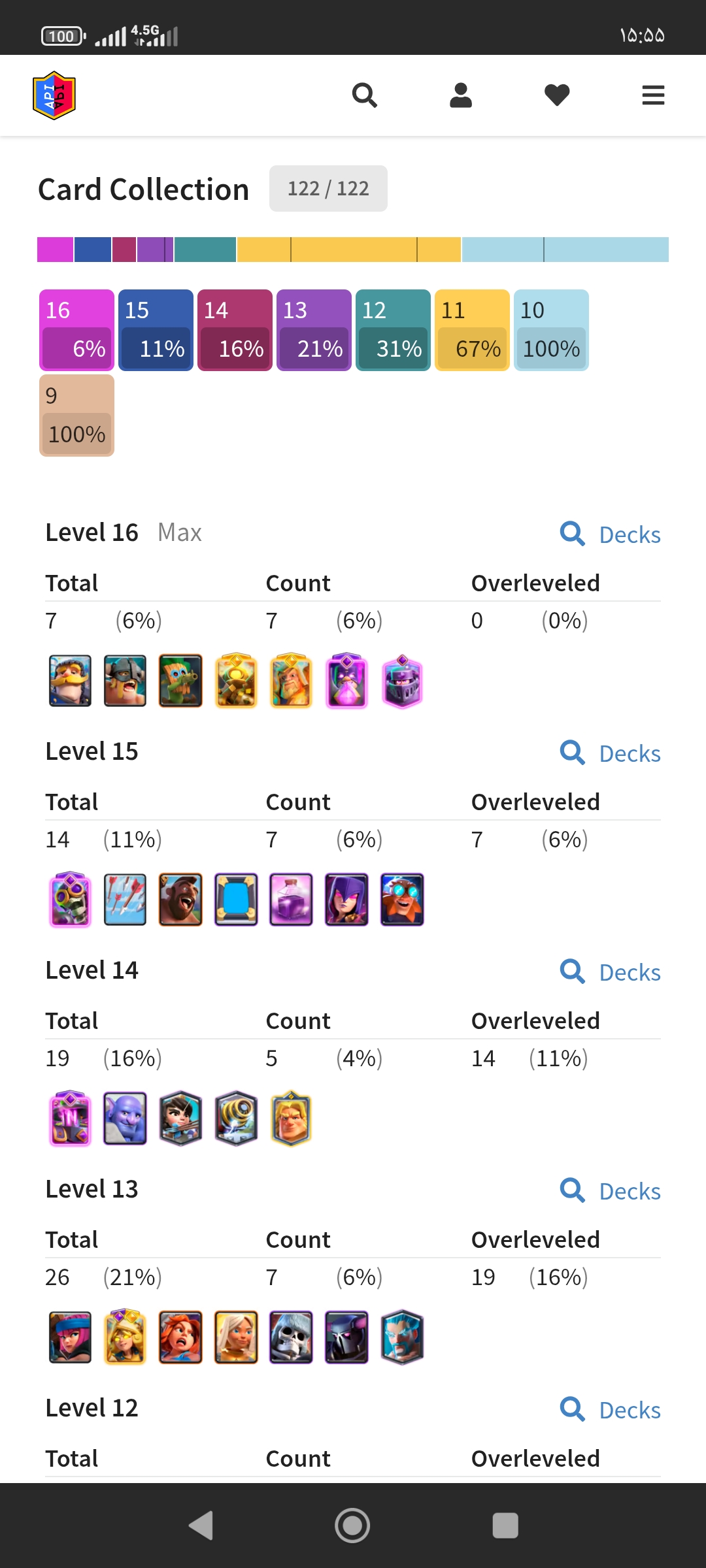This screenshot has height=1568, width=706.
Task: Go to the system home screen
Action: coord(352,1526)
